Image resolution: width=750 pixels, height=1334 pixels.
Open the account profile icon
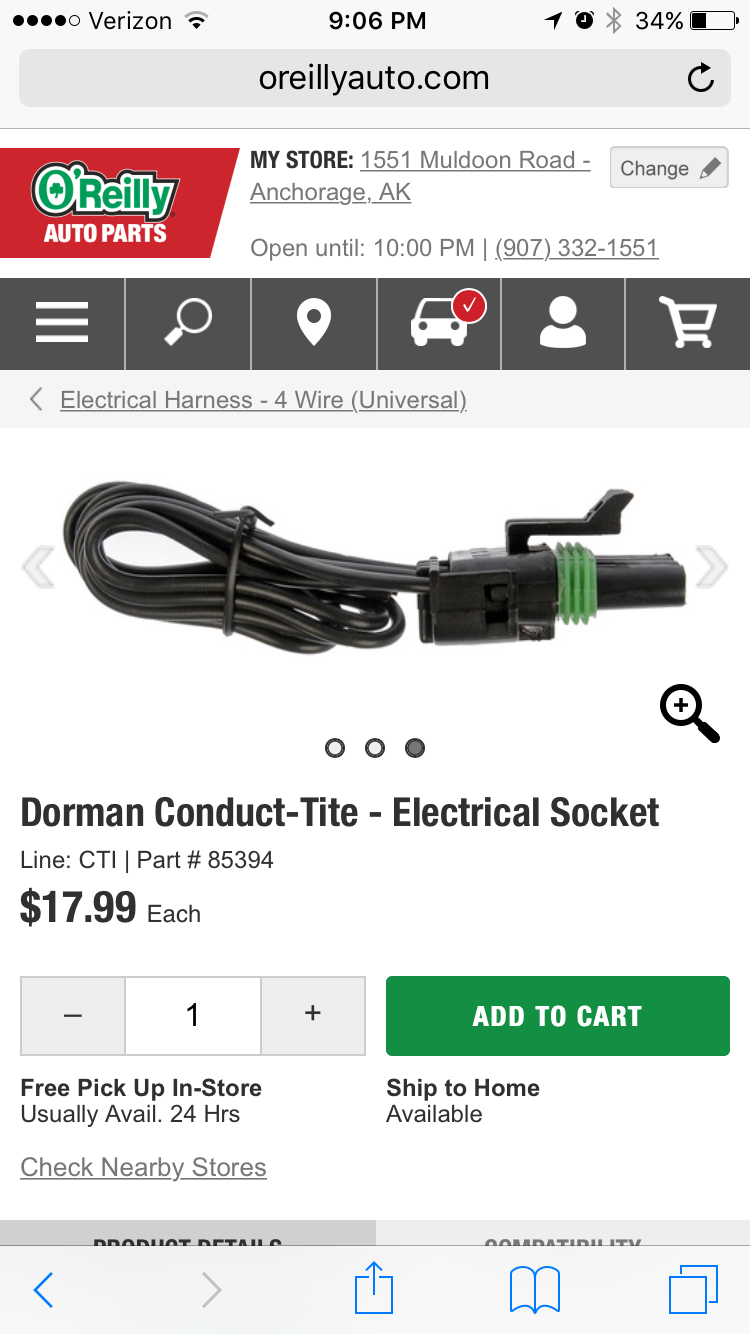563,324
